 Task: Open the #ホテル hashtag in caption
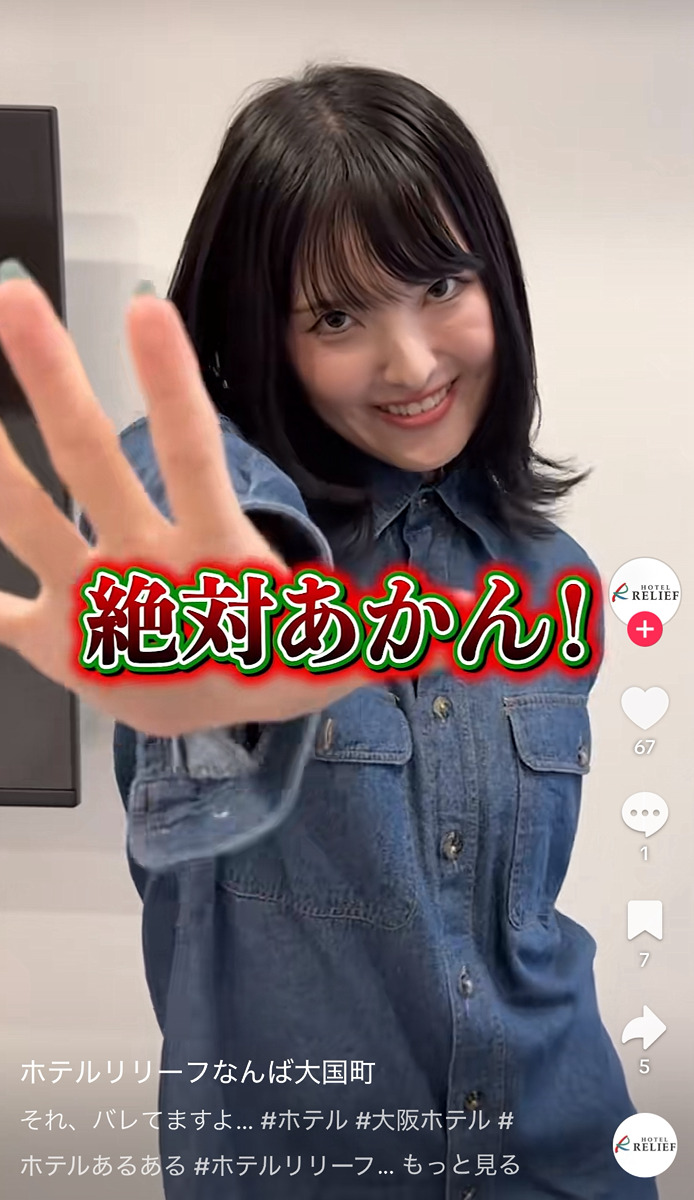304,1121
